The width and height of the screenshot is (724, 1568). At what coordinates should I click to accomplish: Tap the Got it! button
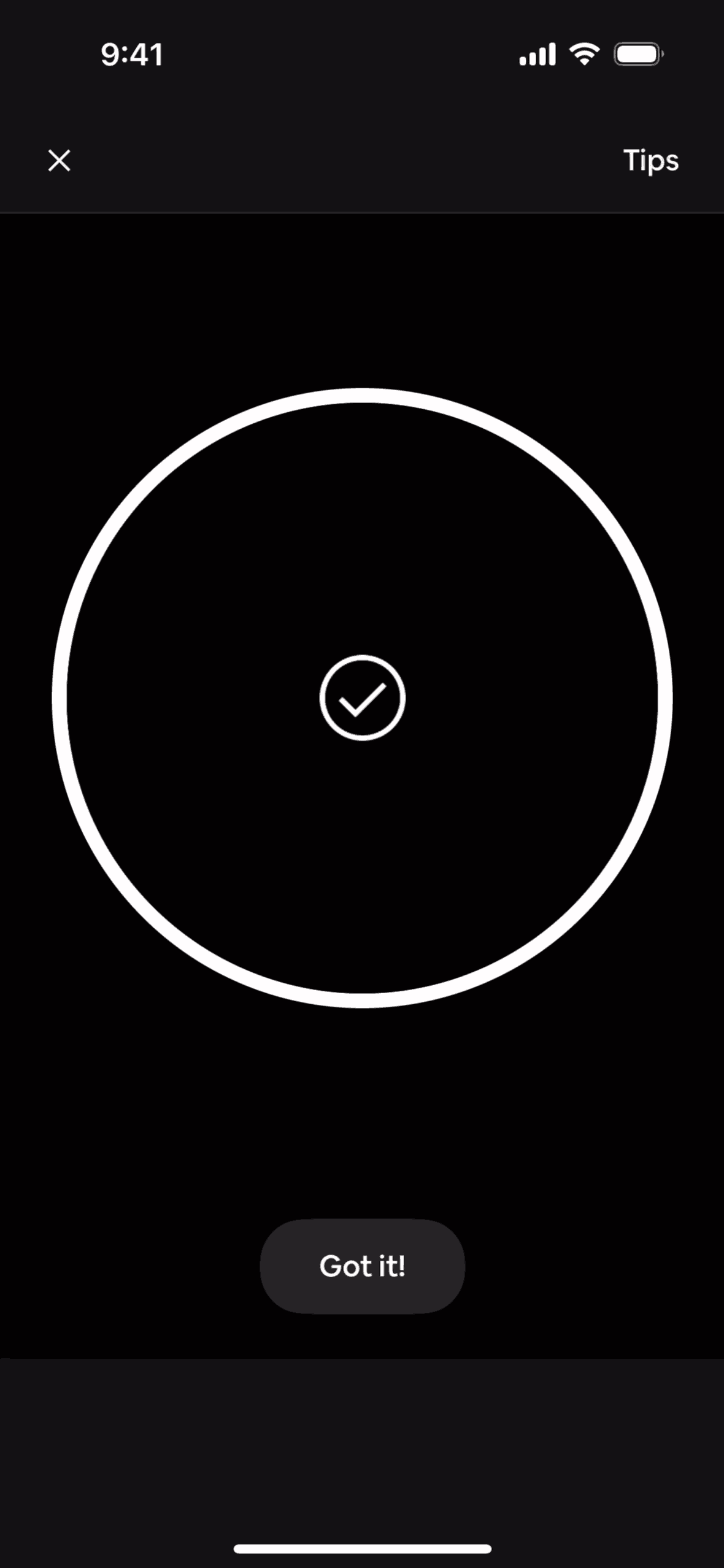pos(362,1266)
